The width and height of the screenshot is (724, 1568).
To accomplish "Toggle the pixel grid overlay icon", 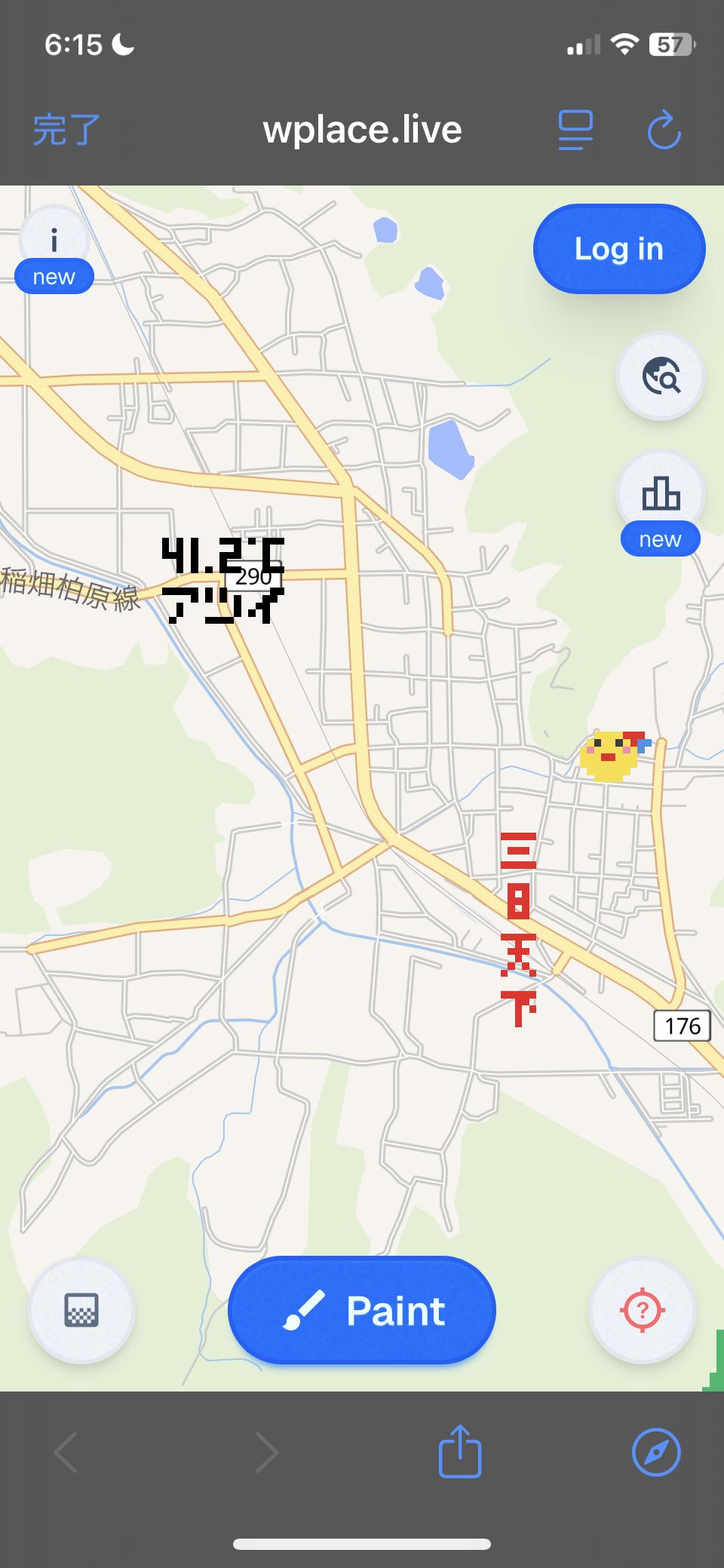I will pos(81,1311).
